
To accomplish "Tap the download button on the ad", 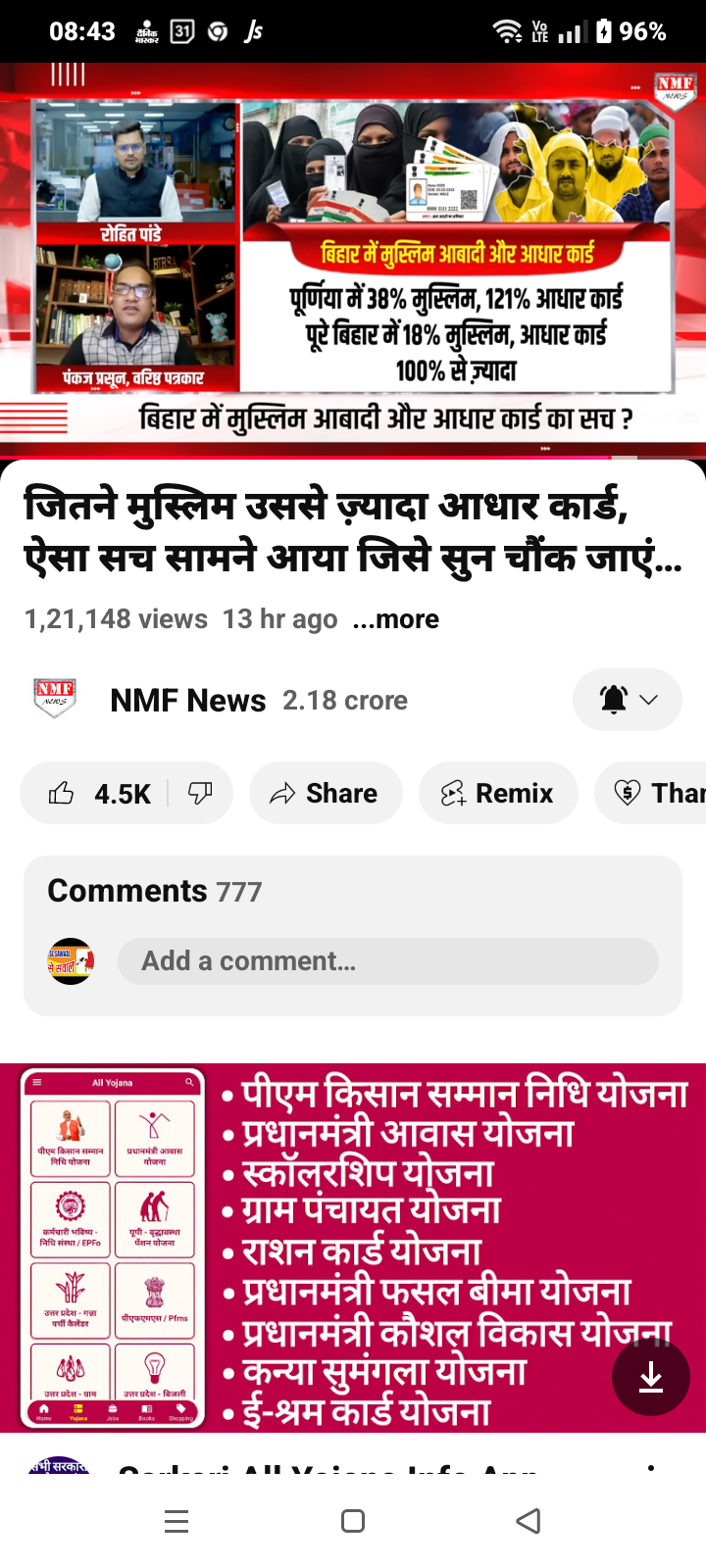I will [x=651, y=1379].
